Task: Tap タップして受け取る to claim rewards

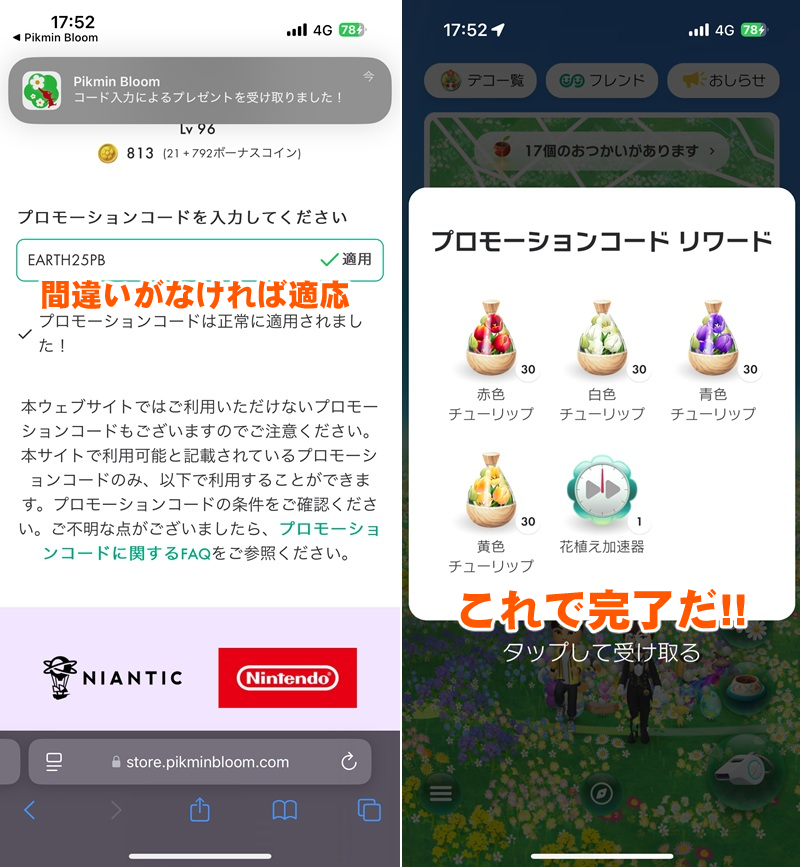Action: click(600, 653)
